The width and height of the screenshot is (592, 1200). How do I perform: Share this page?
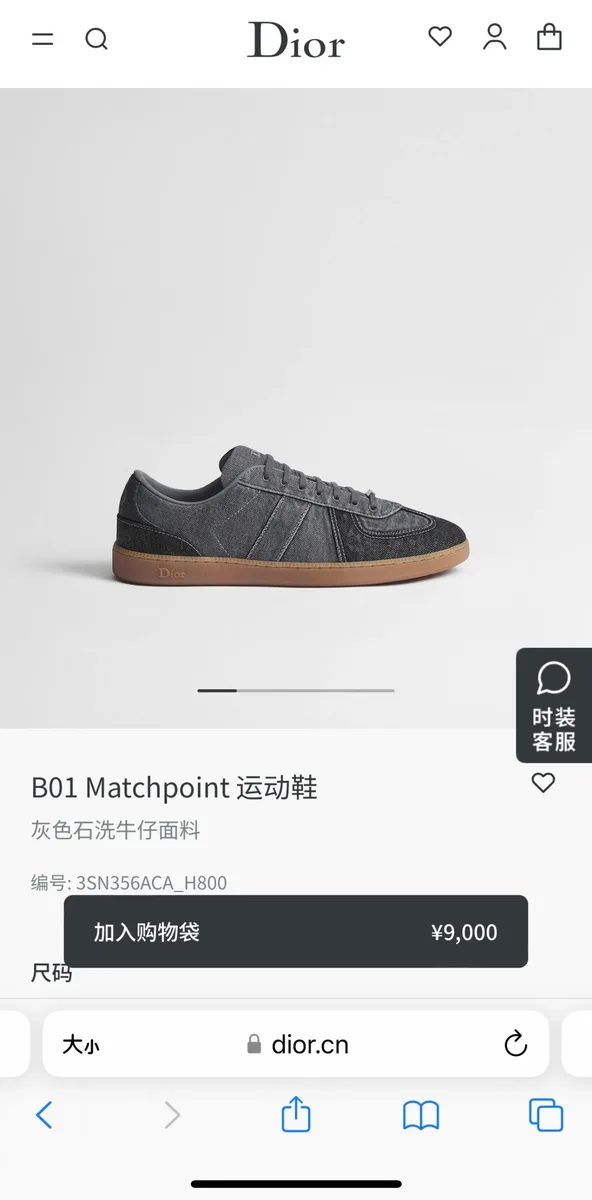(296, 1113)
